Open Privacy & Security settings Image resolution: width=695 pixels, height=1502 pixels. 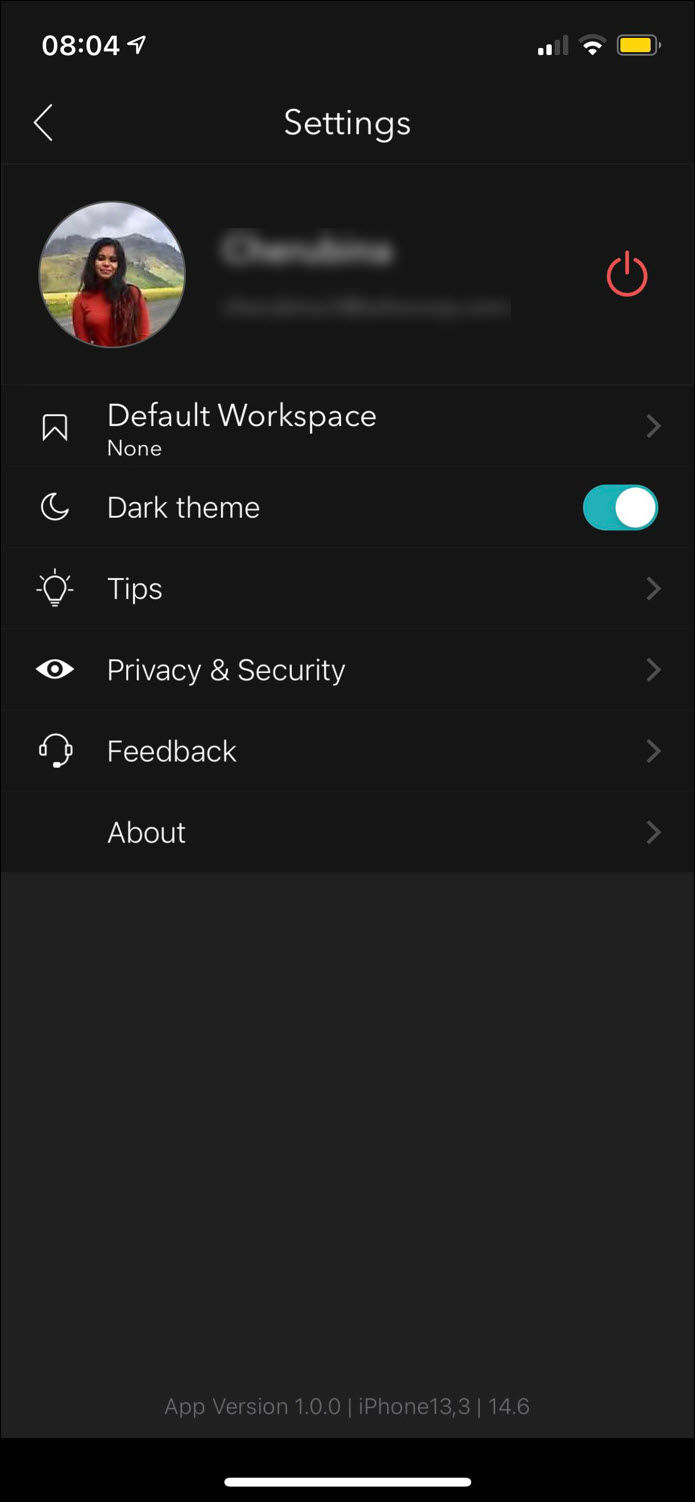click(346, 670)
